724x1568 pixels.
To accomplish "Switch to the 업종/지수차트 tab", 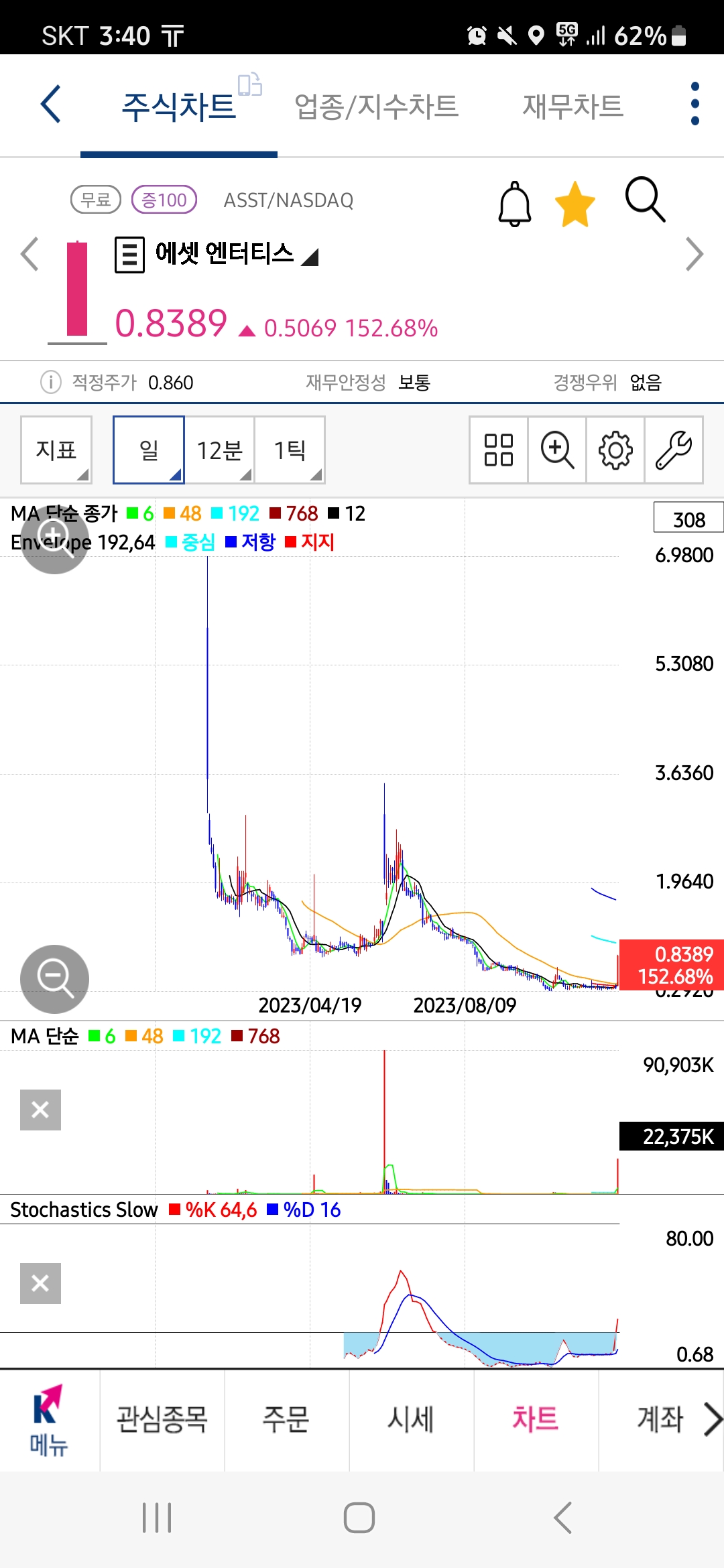I will click(376, 107).
